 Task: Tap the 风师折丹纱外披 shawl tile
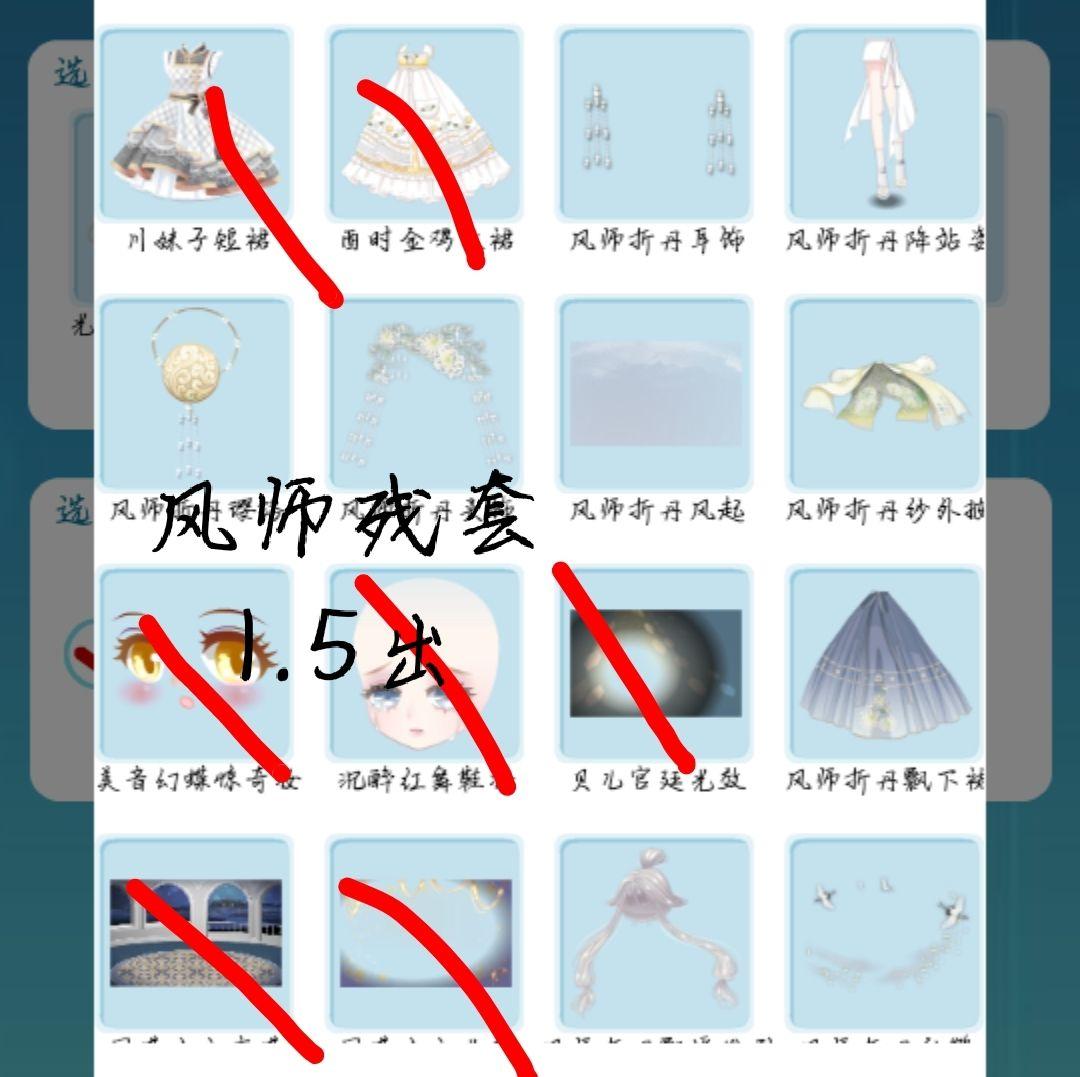click(884, 393)
